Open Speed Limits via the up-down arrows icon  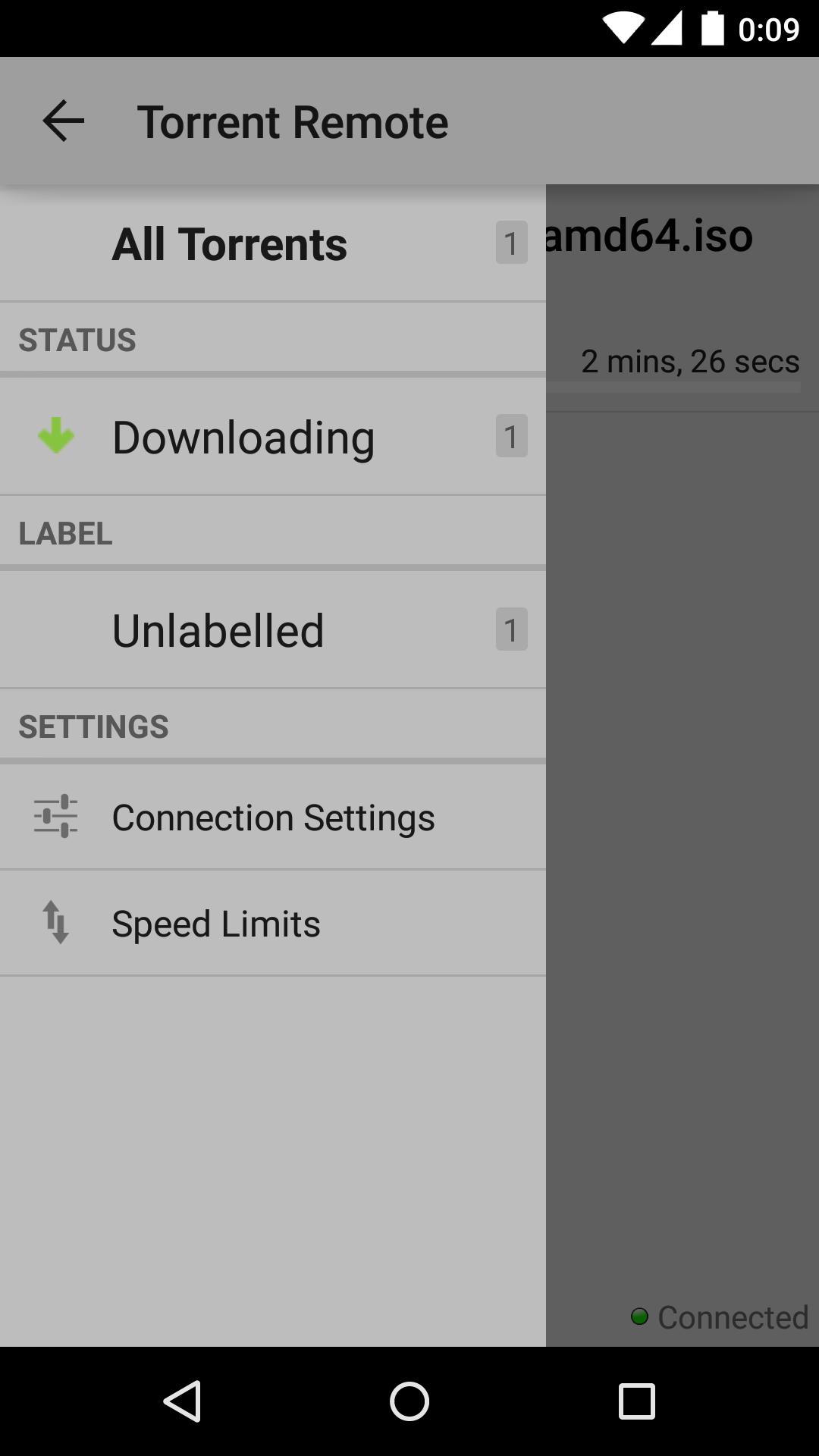coord(56,922)
